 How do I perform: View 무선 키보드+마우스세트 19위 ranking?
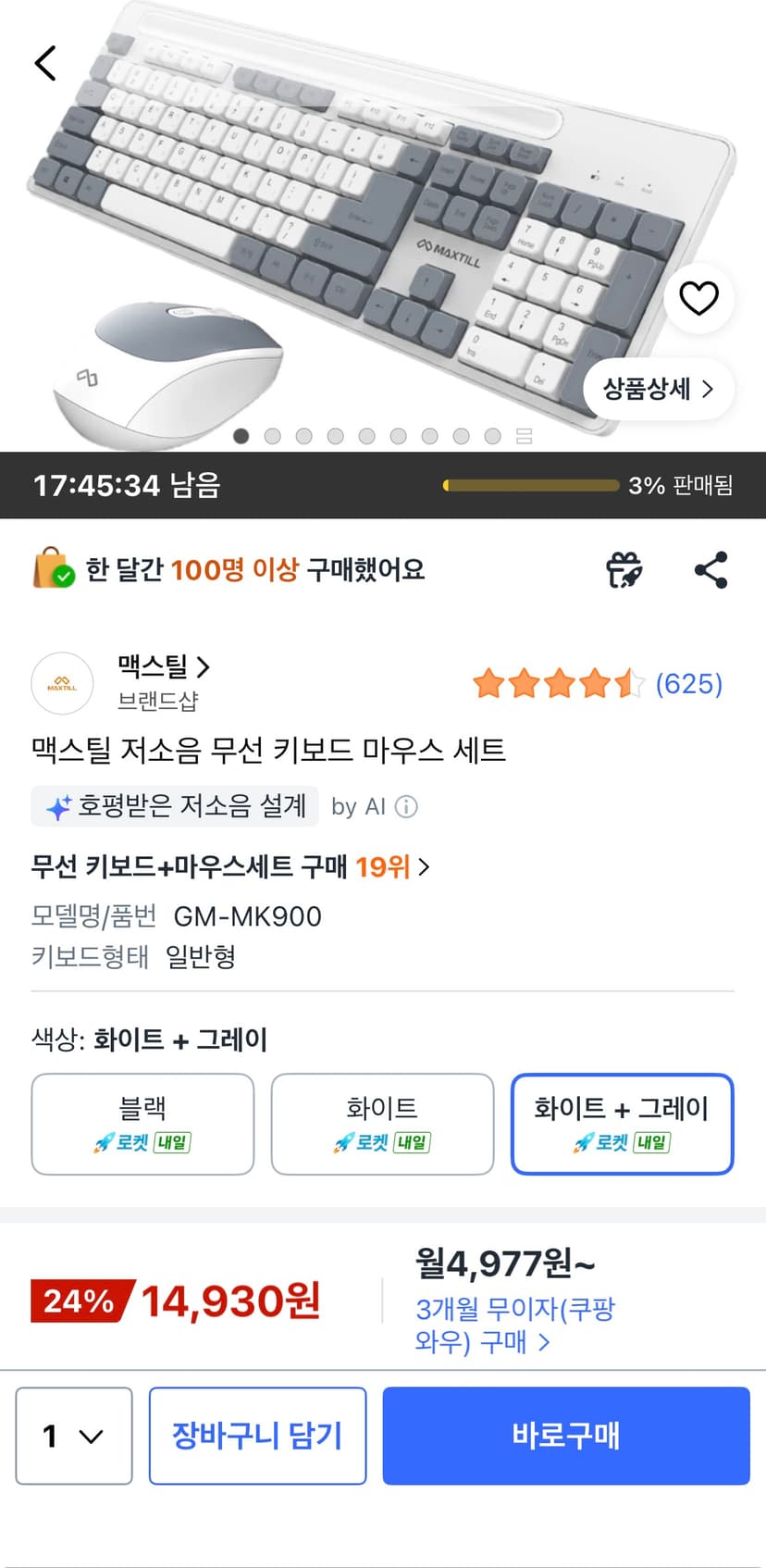(x=230, y=867)
